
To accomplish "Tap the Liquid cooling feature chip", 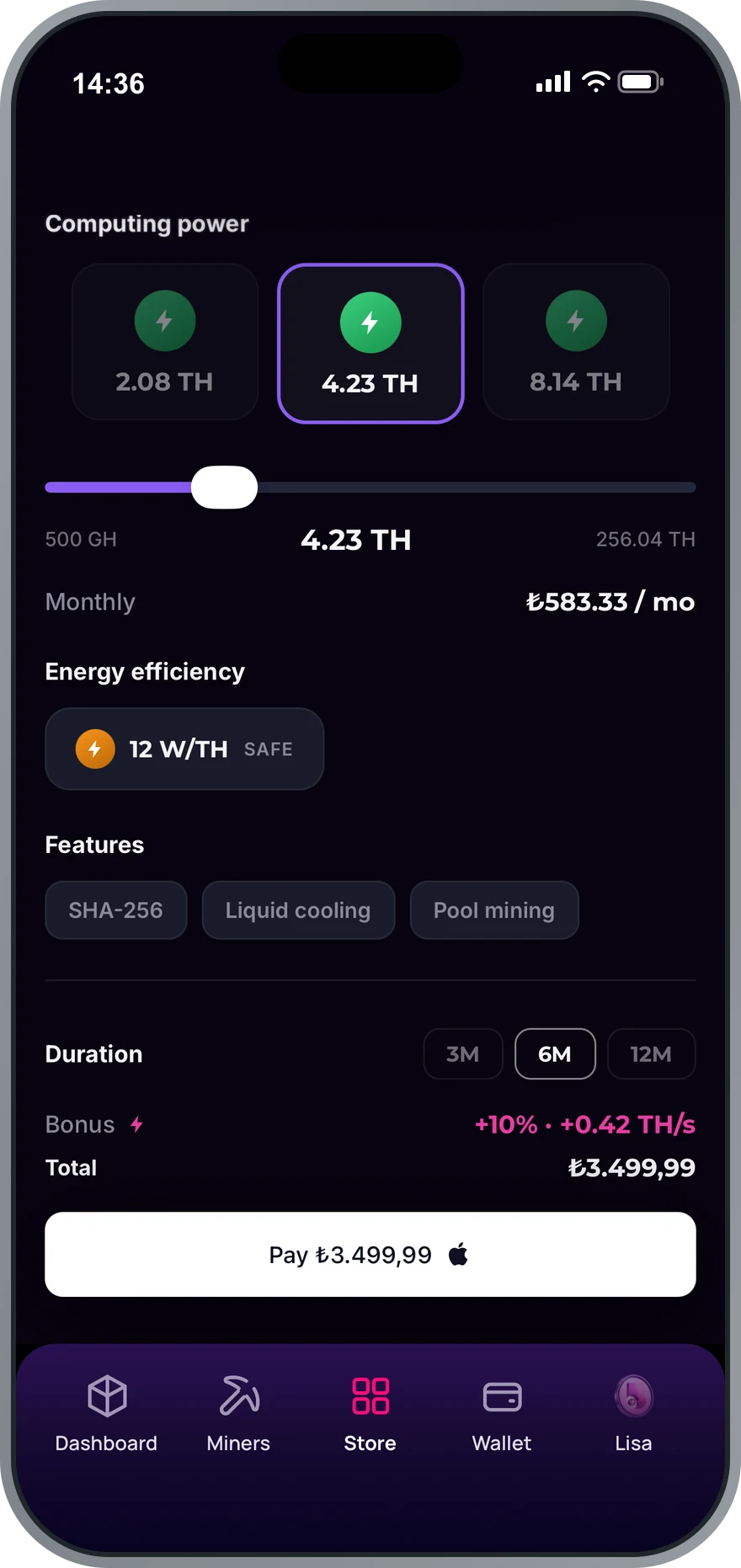I will (298, 910).
